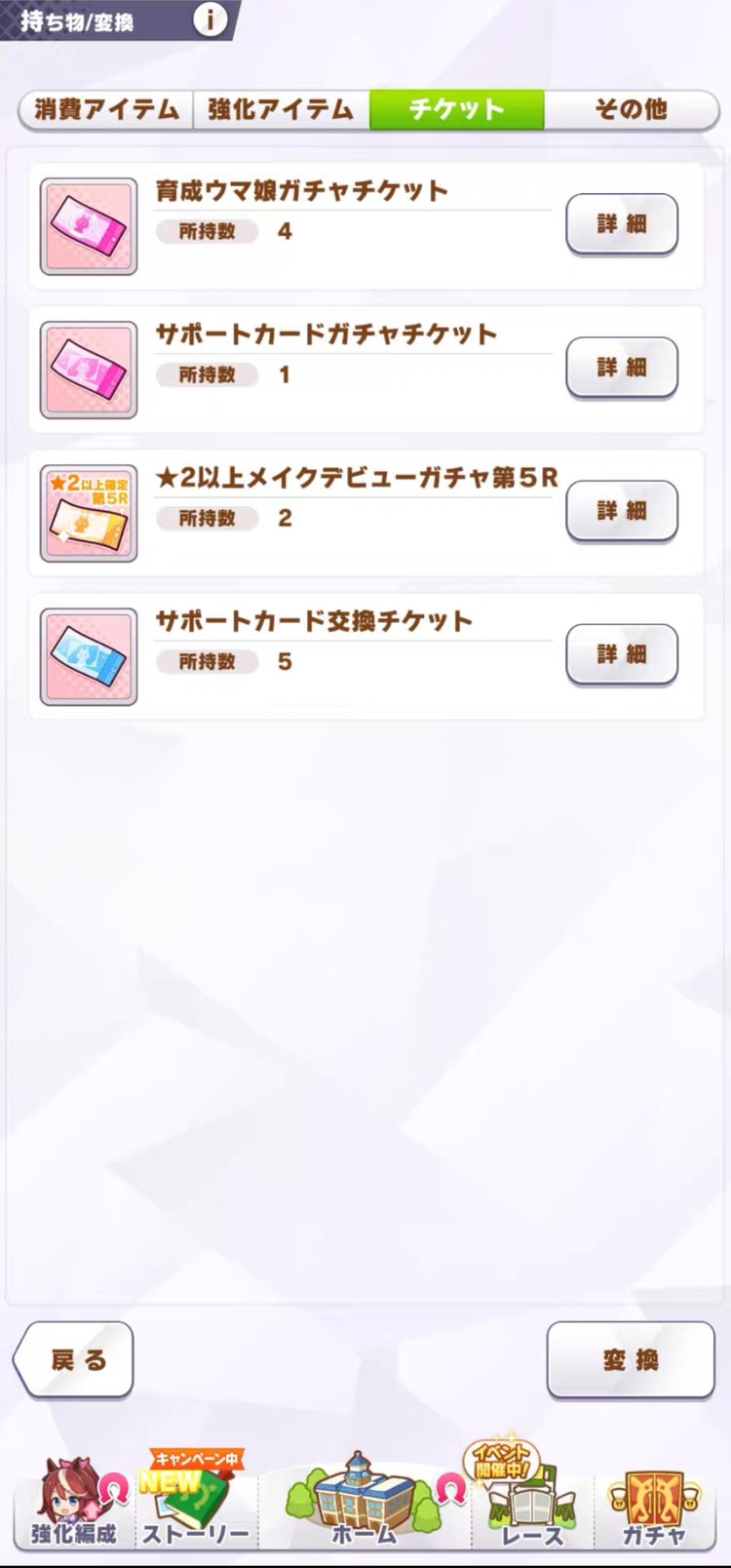Switch to the その他 tab
The width and height of the screenshot is (731, 1568).
pos(631,109)
